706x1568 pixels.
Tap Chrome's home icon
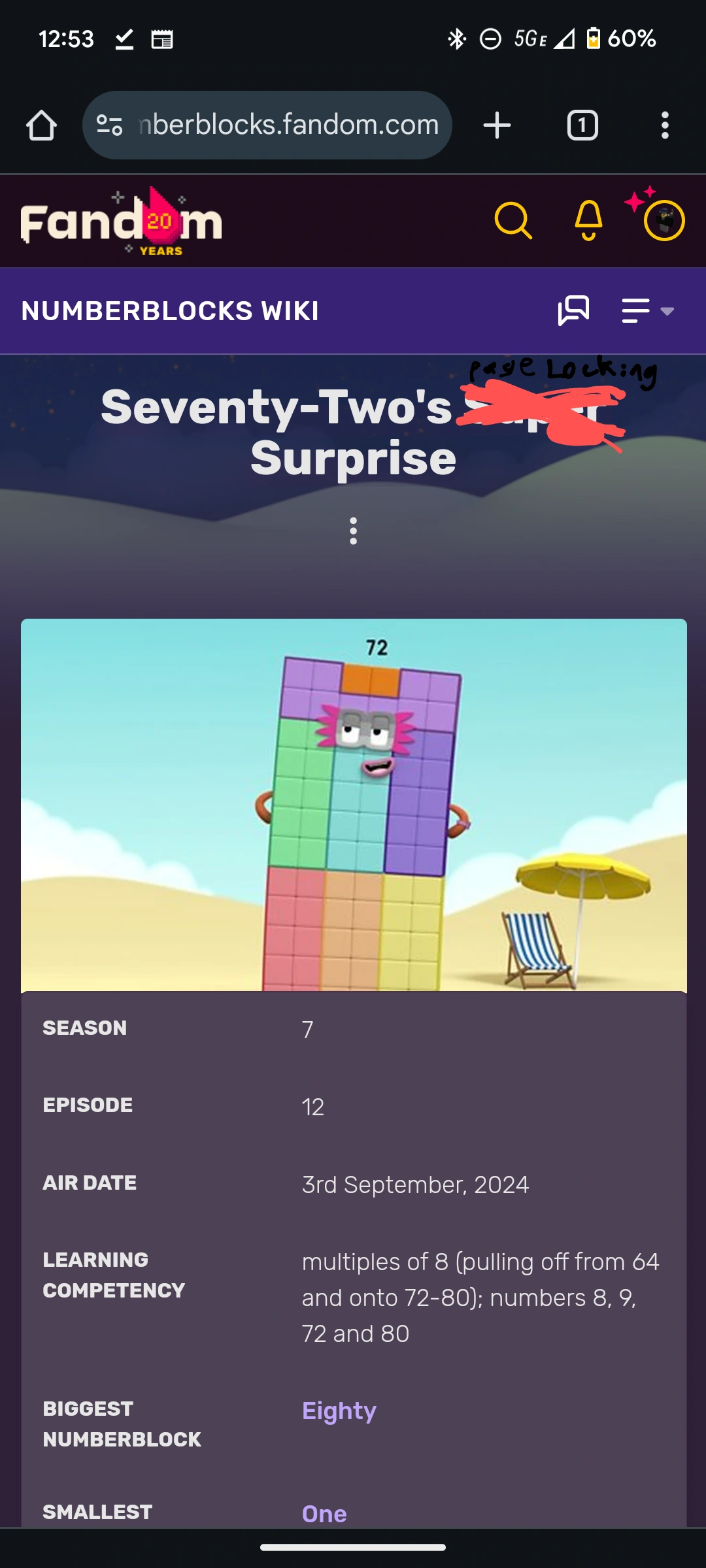pyautogui.click(x=41, y=124)
